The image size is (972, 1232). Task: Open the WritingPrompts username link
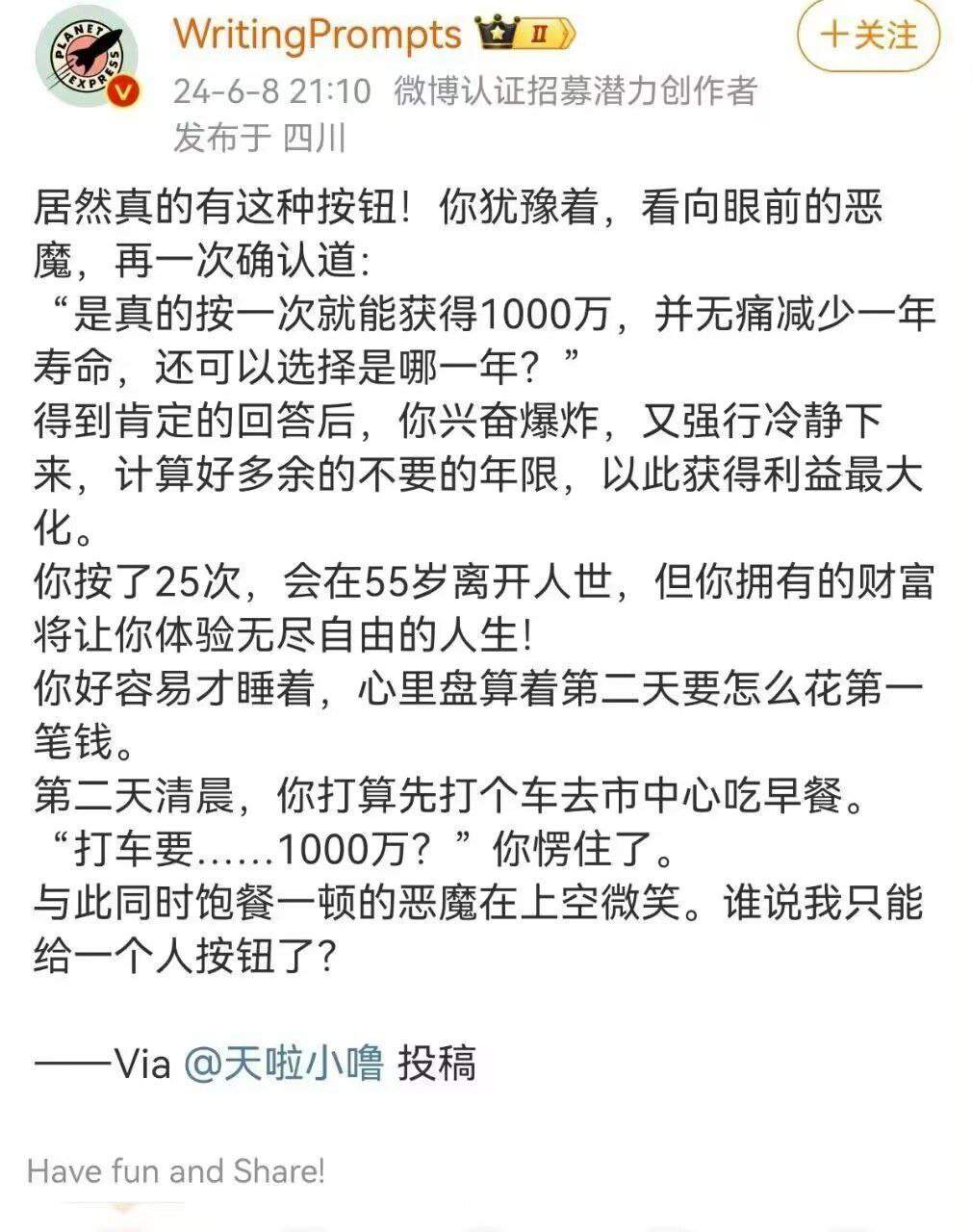tap(318, 34)
